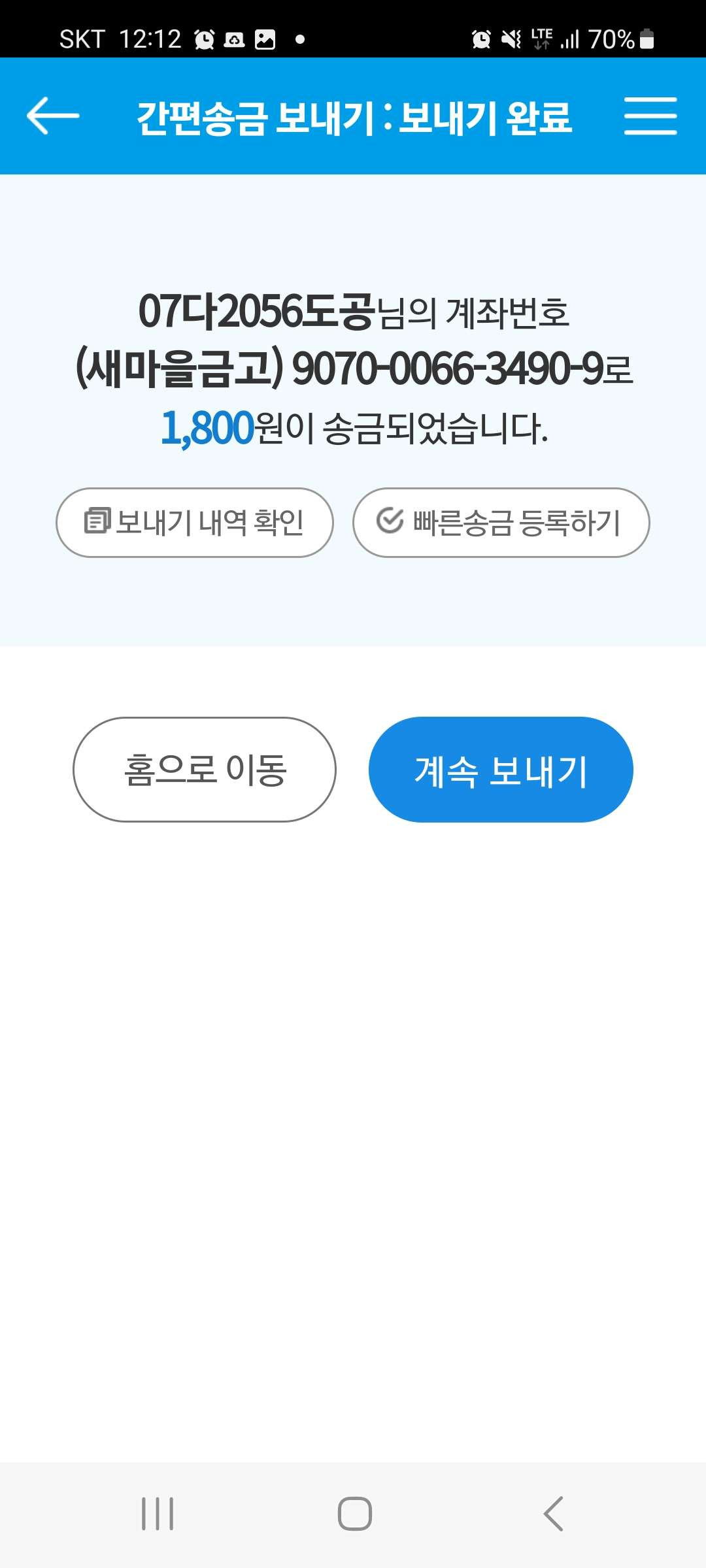706x1568 pixels.
Task: Open recent apps from the navigation bar
Action: pyautogui.click(x=158, y=1514)
